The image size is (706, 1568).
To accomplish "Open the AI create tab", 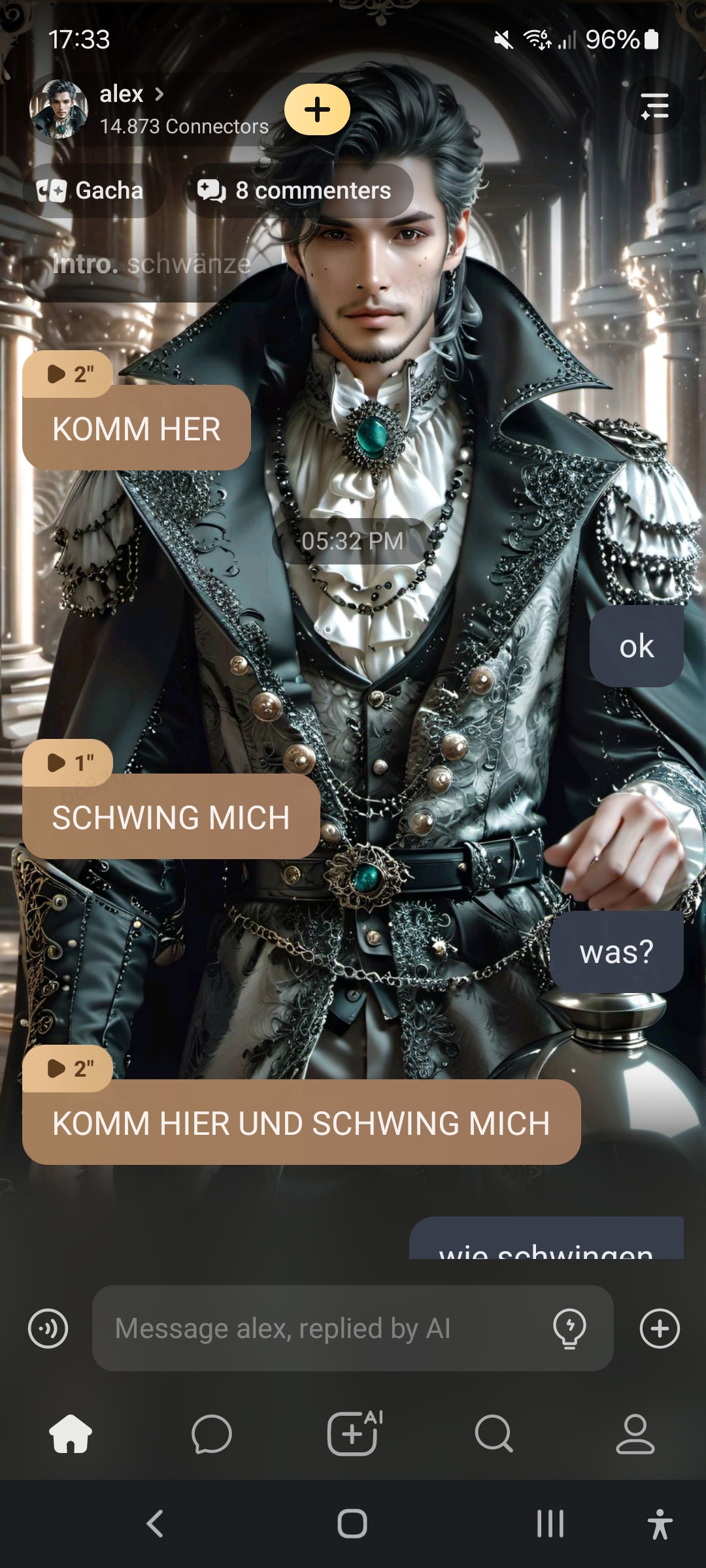I will pos(353,1434).
